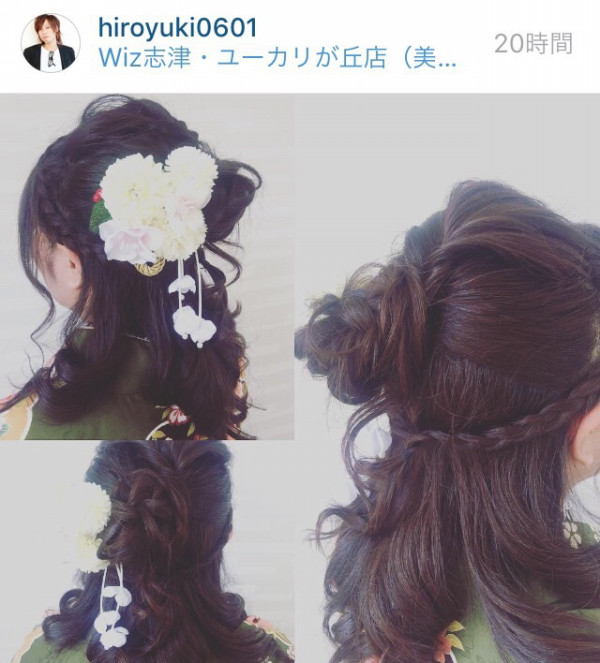
Task: Open the hairstyle collage photo post
Action: pyautogui.click(x=300, y=378)
